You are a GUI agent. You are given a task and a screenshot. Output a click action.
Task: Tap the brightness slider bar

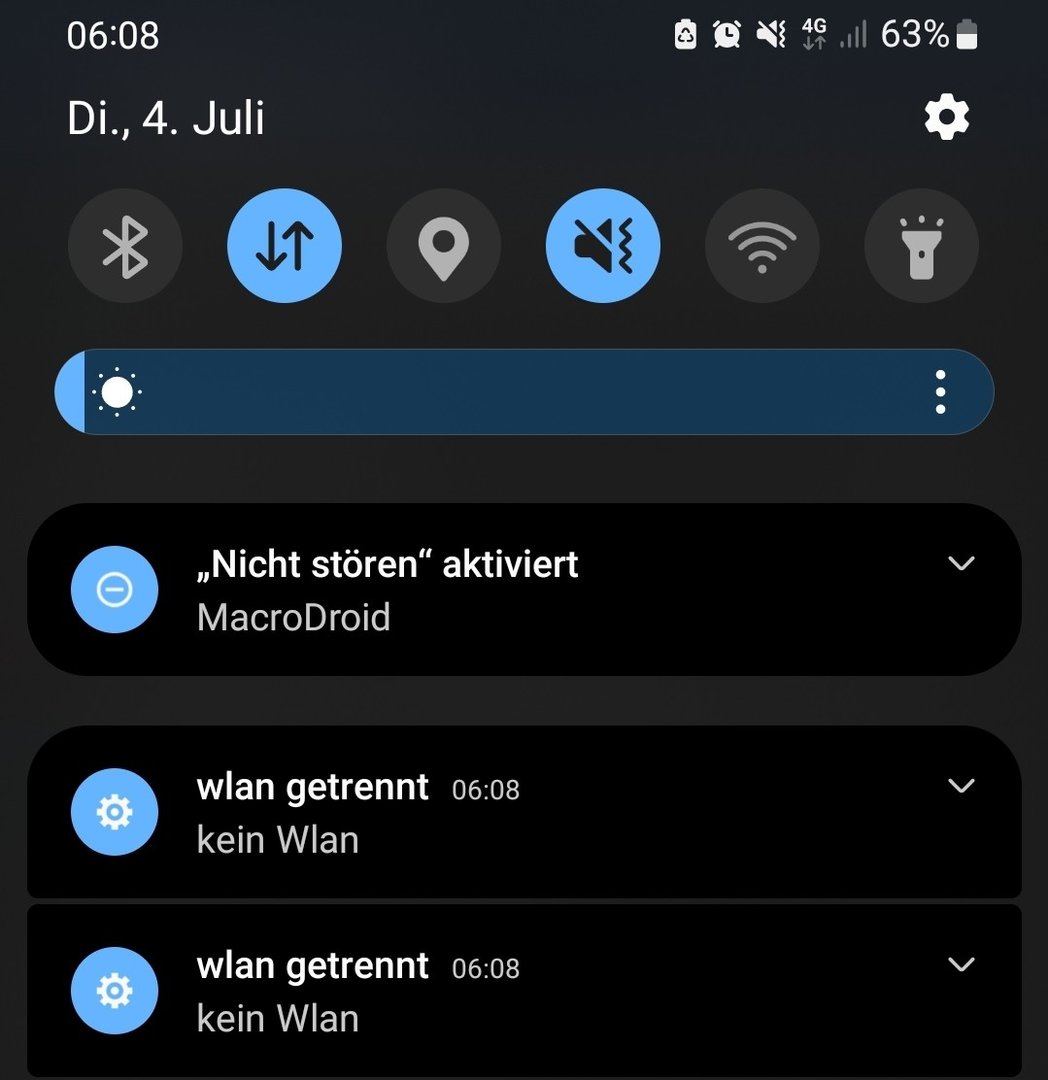(x=500, y=392)
